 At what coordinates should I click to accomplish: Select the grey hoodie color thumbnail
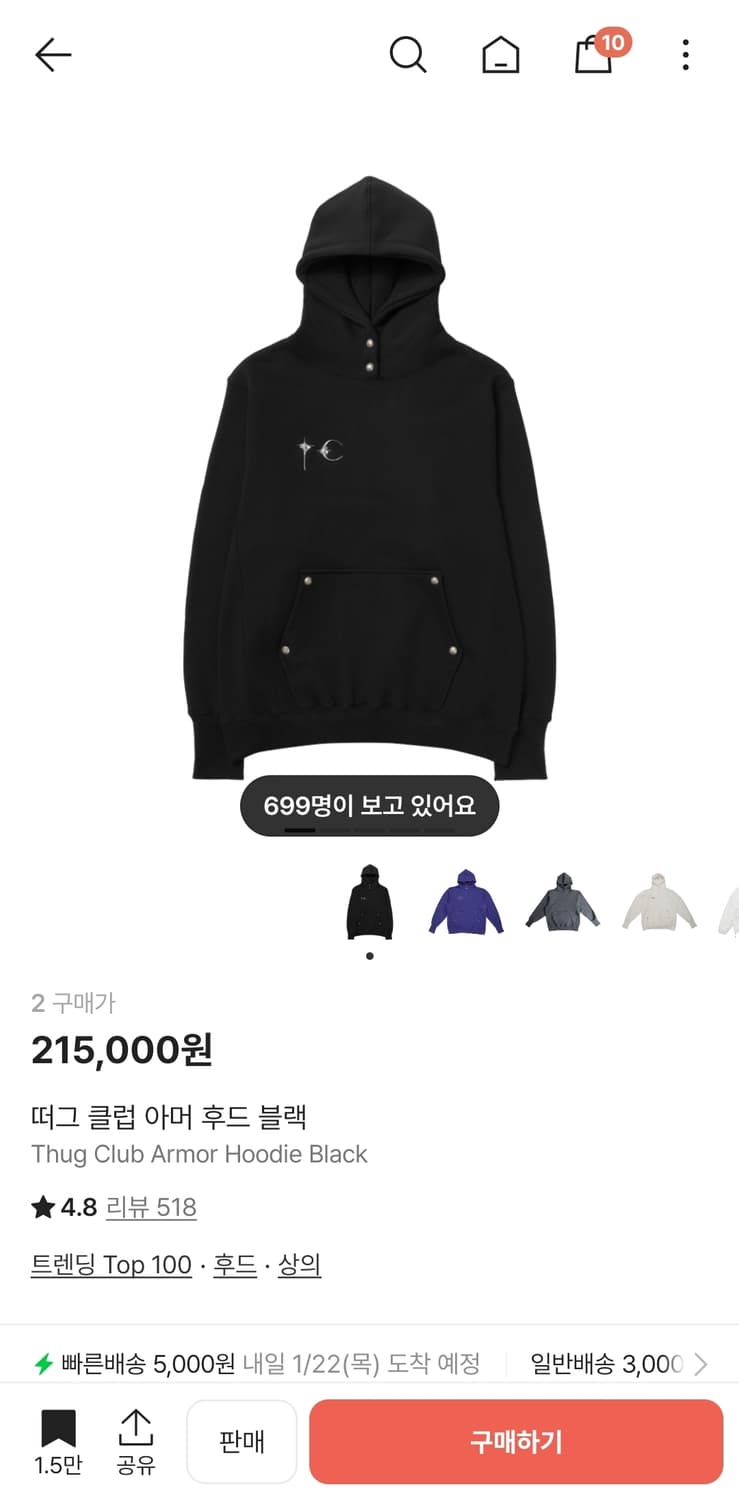click(561, 900)
